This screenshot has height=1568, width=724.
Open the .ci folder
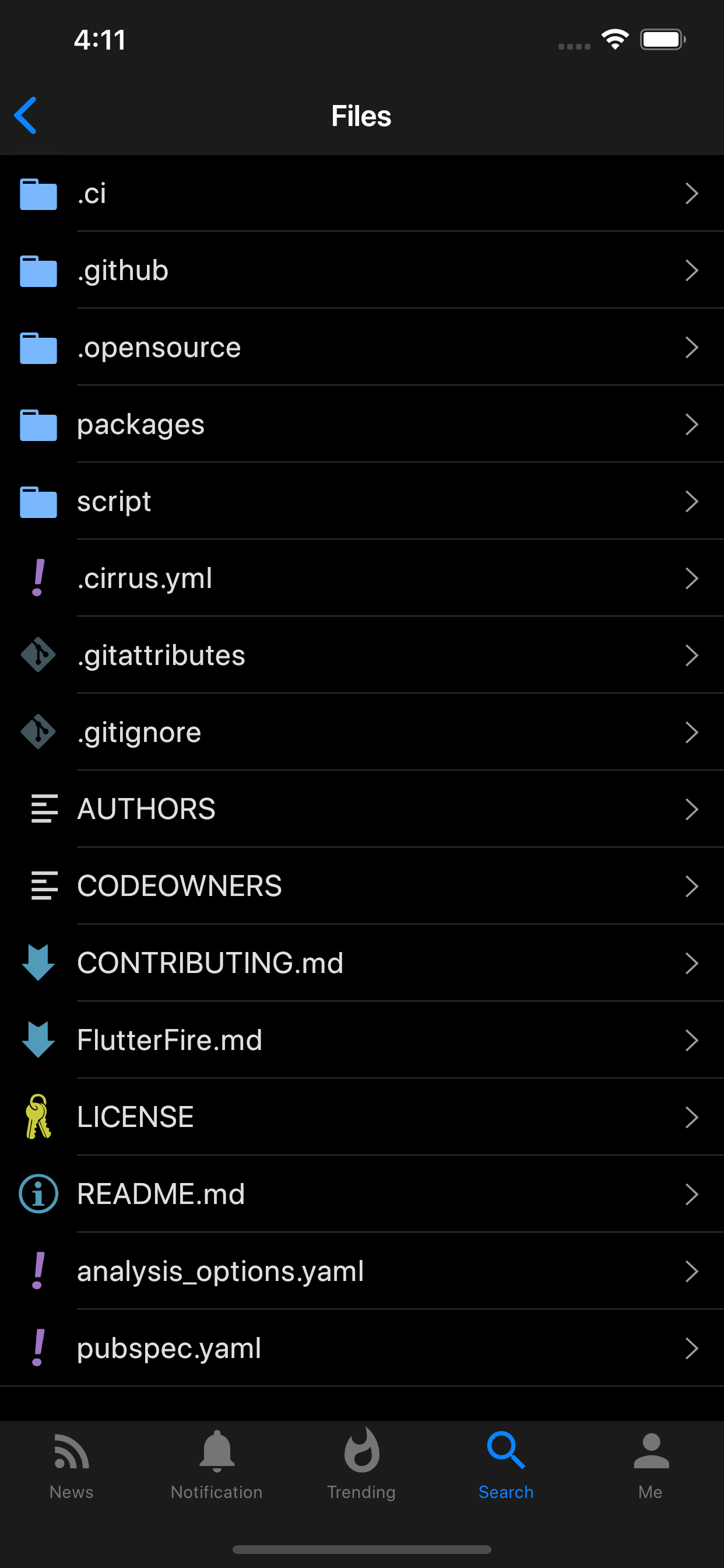362,193
